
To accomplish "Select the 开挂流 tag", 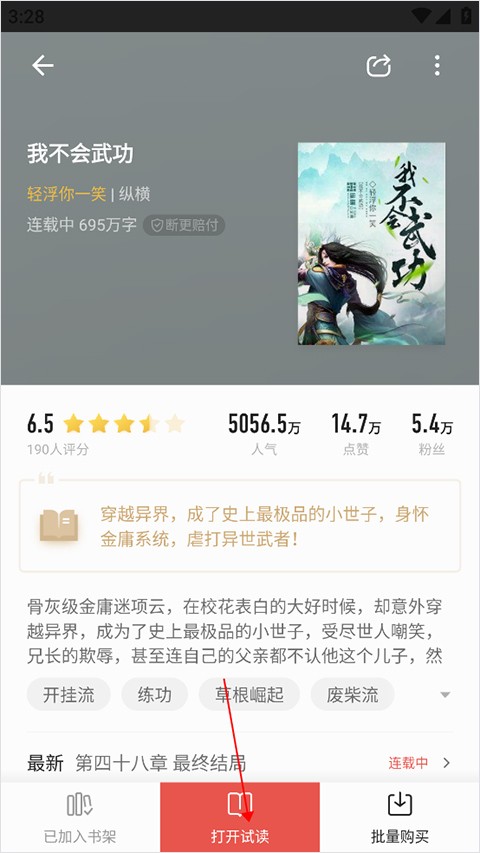I will pos(69,694).
